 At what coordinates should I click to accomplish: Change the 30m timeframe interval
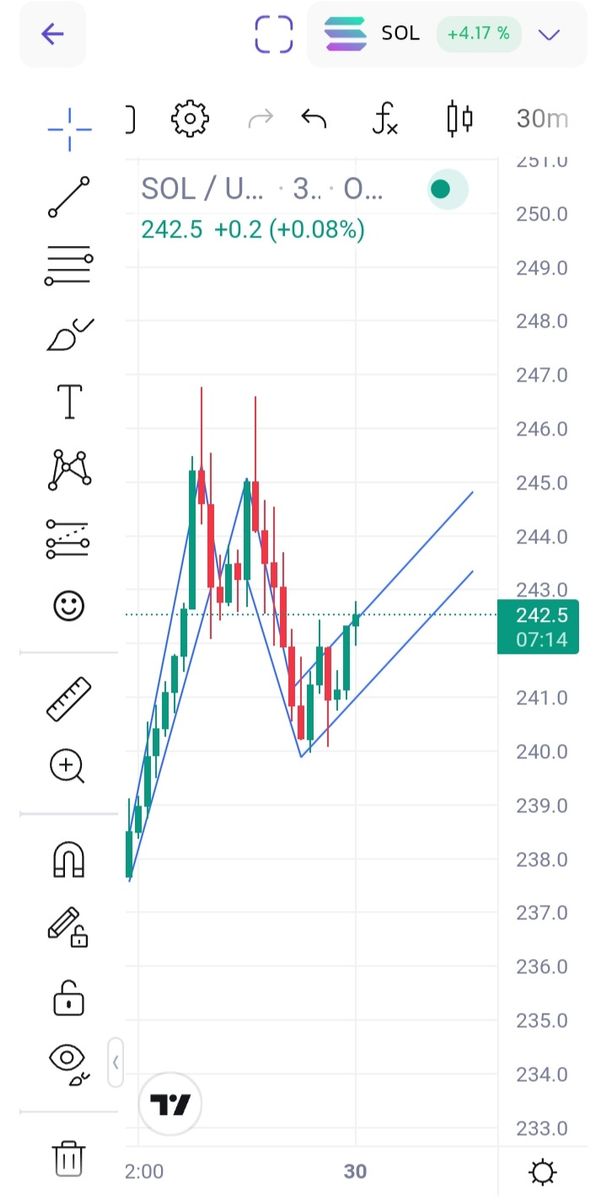pyautogui.click(x=541, y=119)
